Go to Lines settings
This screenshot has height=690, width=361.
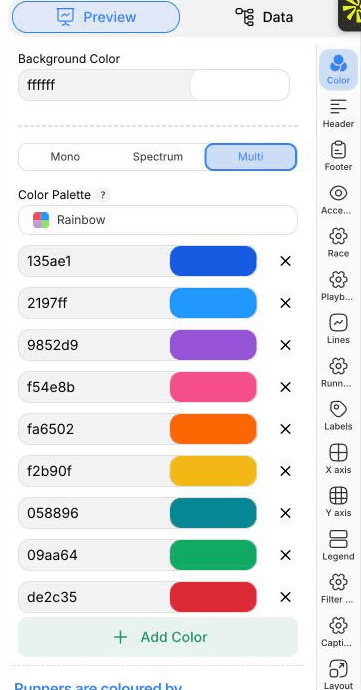click(338, 329)
